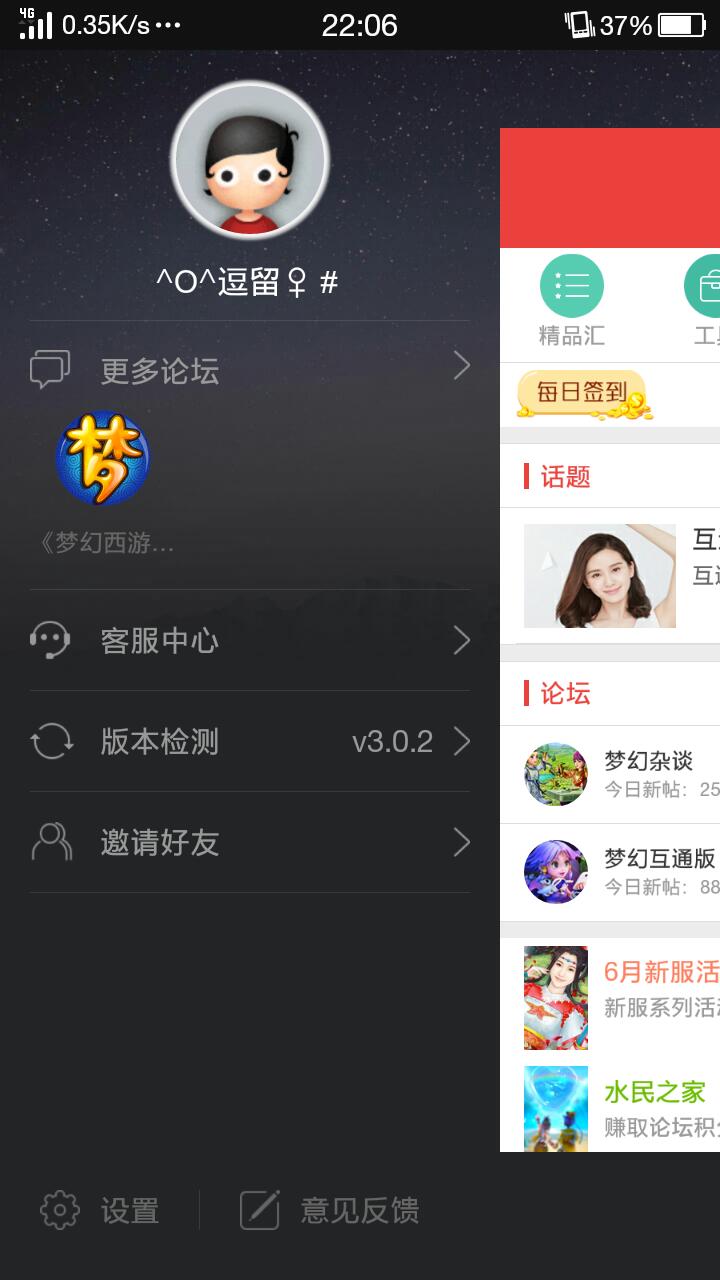Open the topic card with the woman's photo
720x1280 pixels.
(x=610, y=575)
